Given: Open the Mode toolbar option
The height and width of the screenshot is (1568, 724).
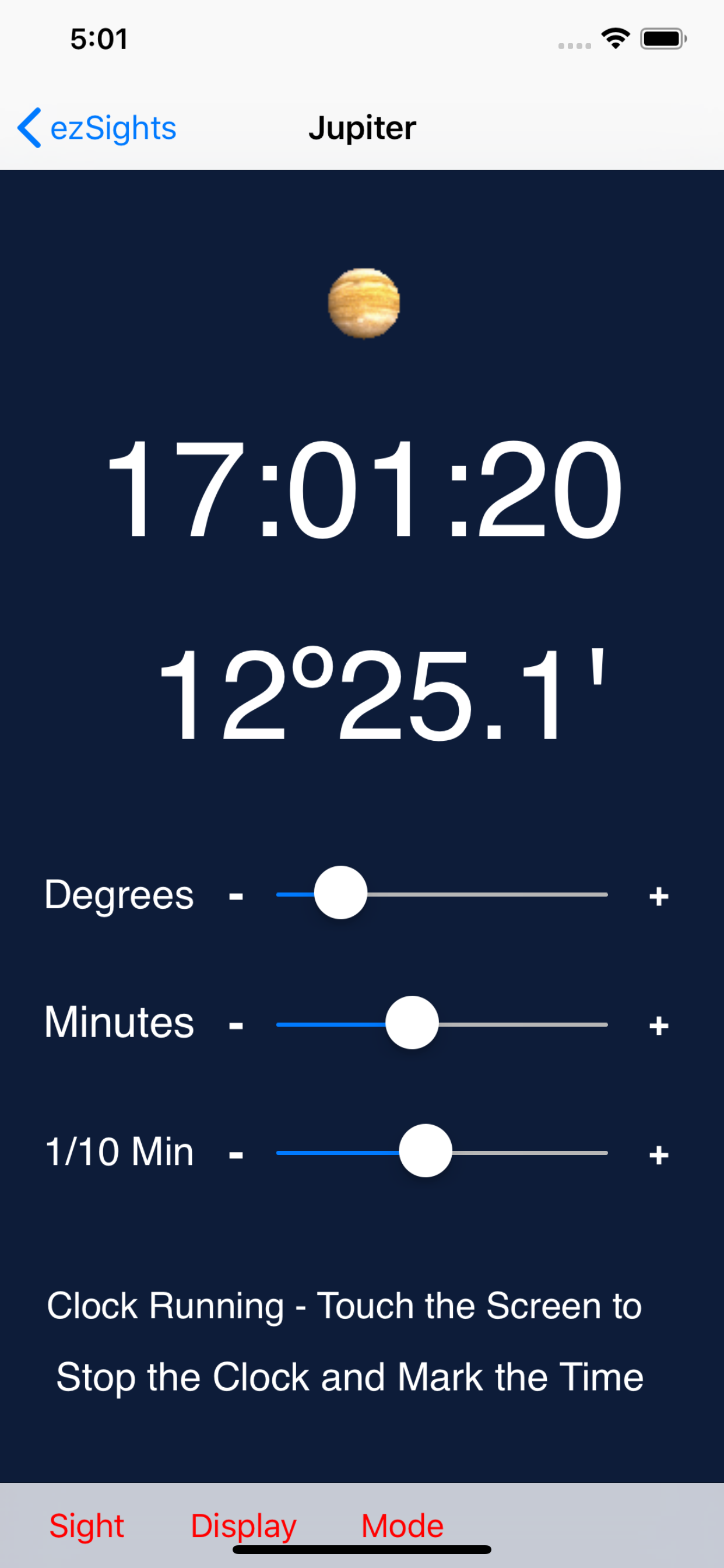Looking at the screenshot, I should click(402, 1525).
